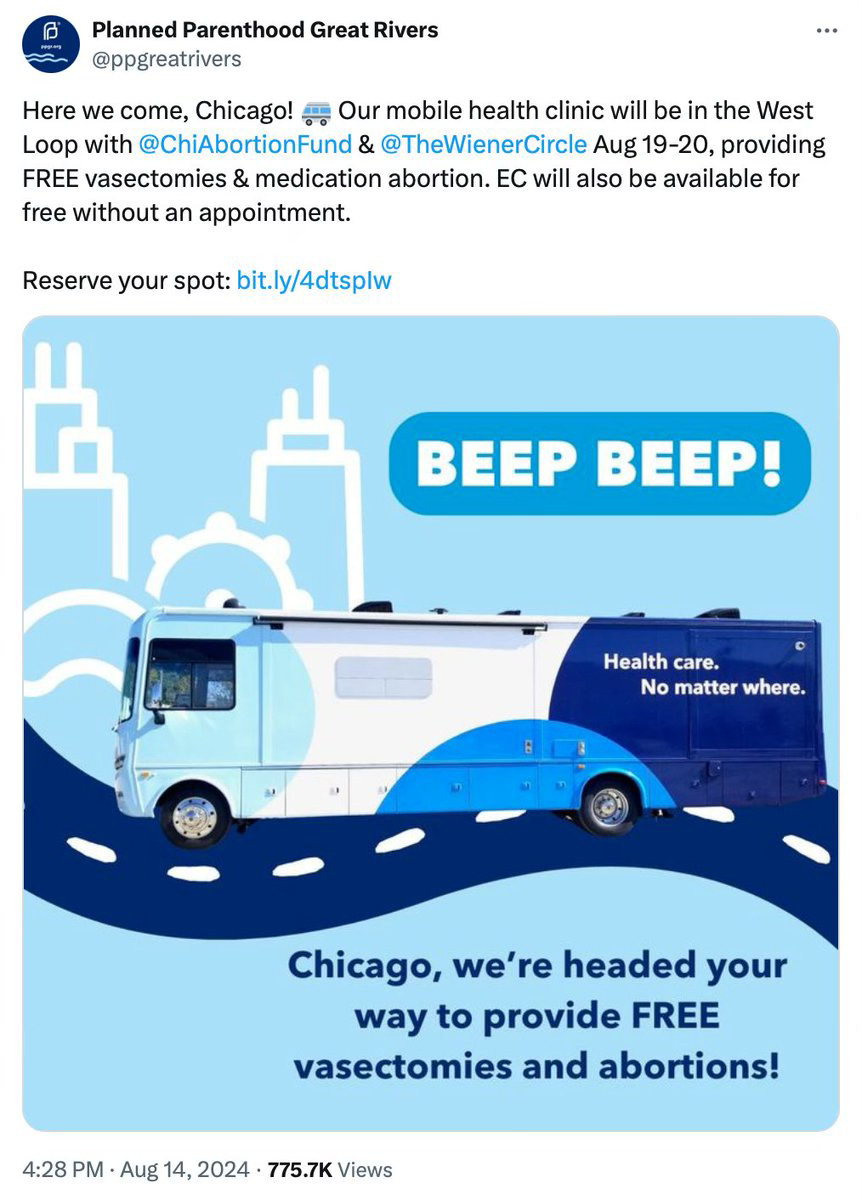Open Planned Parenthood Great Rivers profile avatar
862x1200 pixels.
pos(50,44)
